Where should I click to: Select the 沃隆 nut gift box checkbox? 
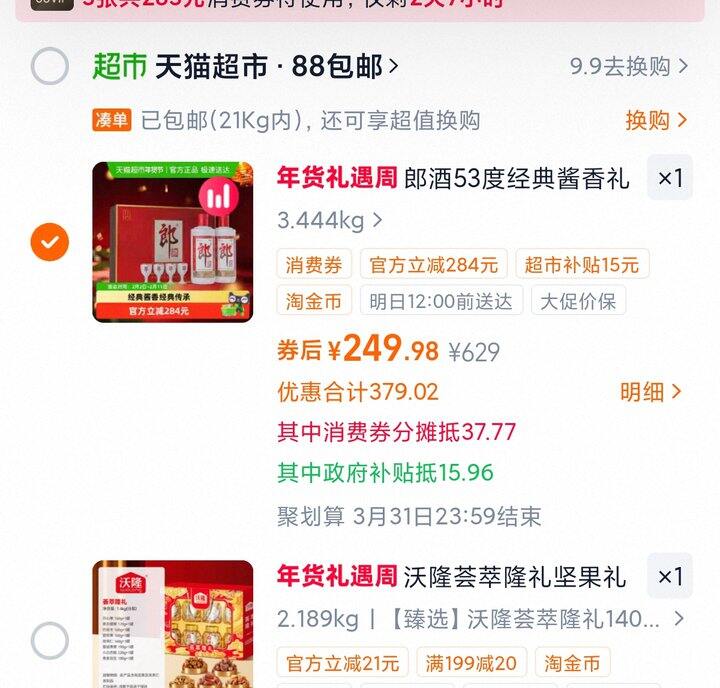[50, 641]
